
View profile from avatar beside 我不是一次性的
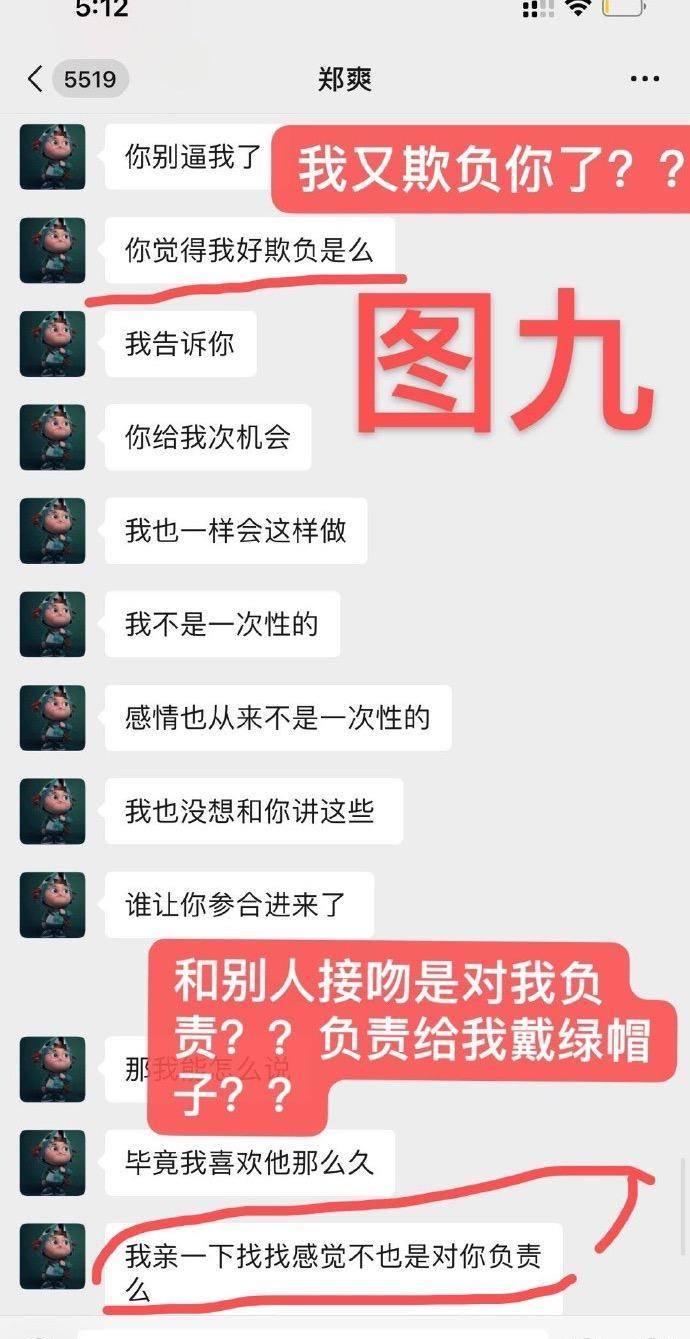click(x=52, y=624)
